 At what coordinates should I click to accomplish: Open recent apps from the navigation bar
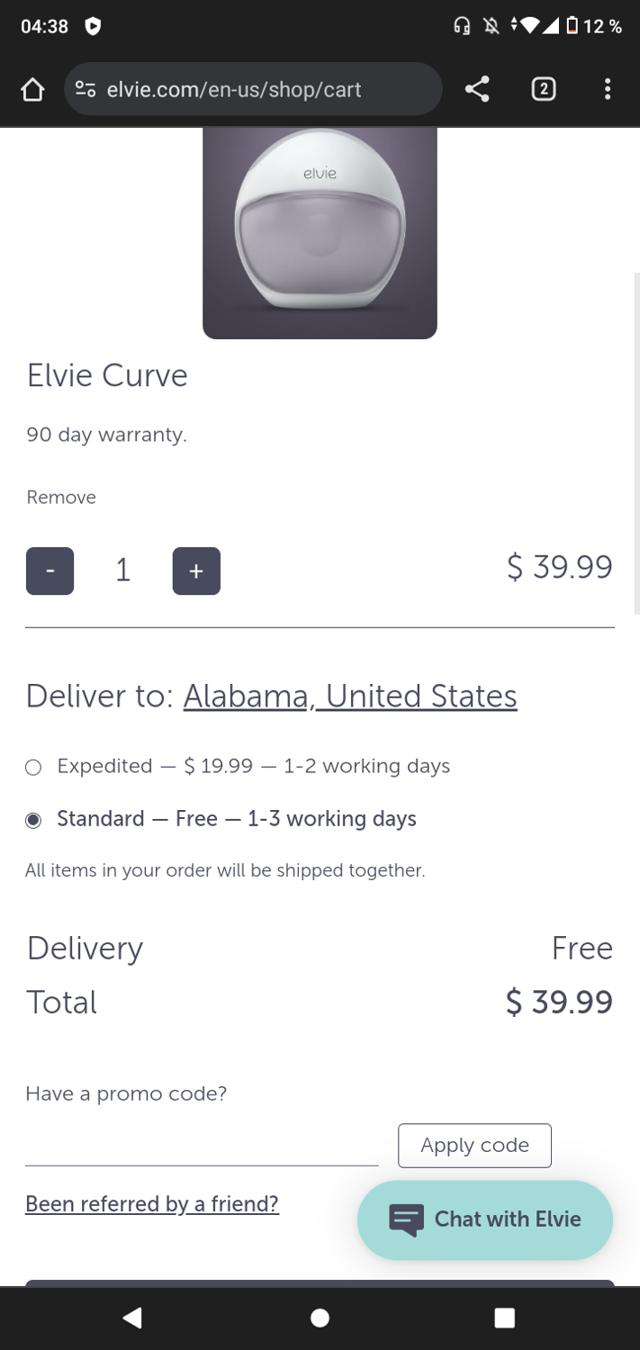tap(505, 1318)
